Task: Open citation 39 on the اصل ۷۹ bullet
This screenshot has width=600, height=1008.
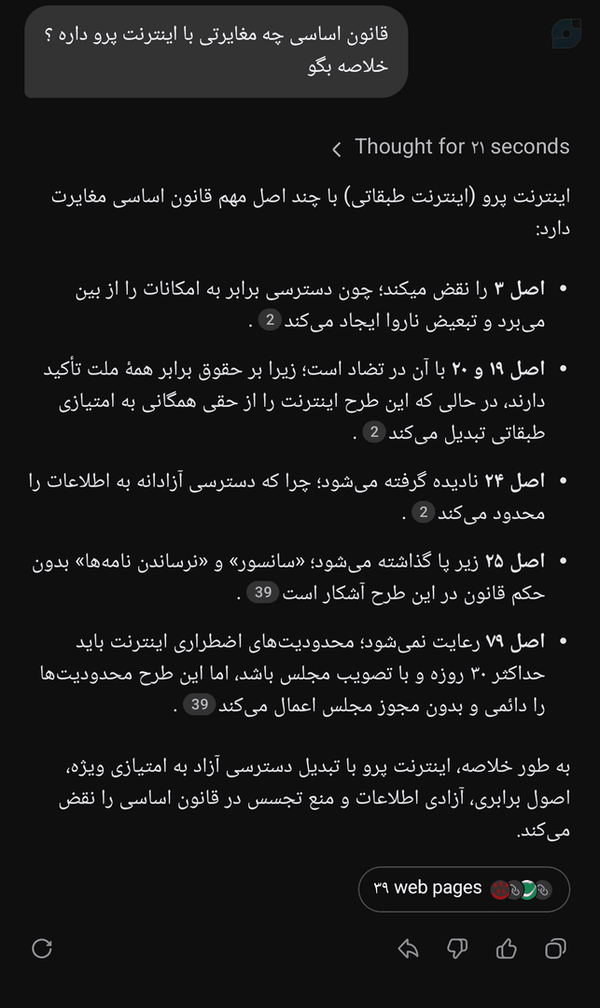Action: point(199,705)
